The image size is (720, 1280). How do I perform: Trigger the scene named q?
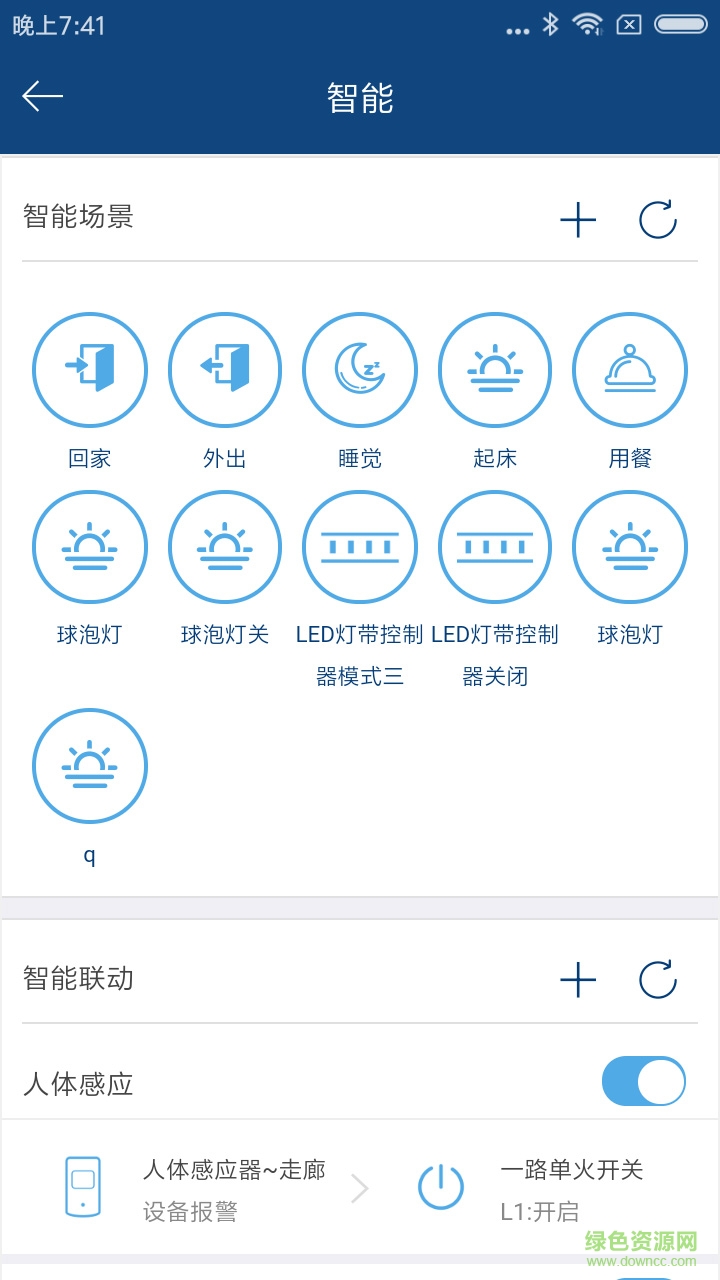click(x=90, y=766)
